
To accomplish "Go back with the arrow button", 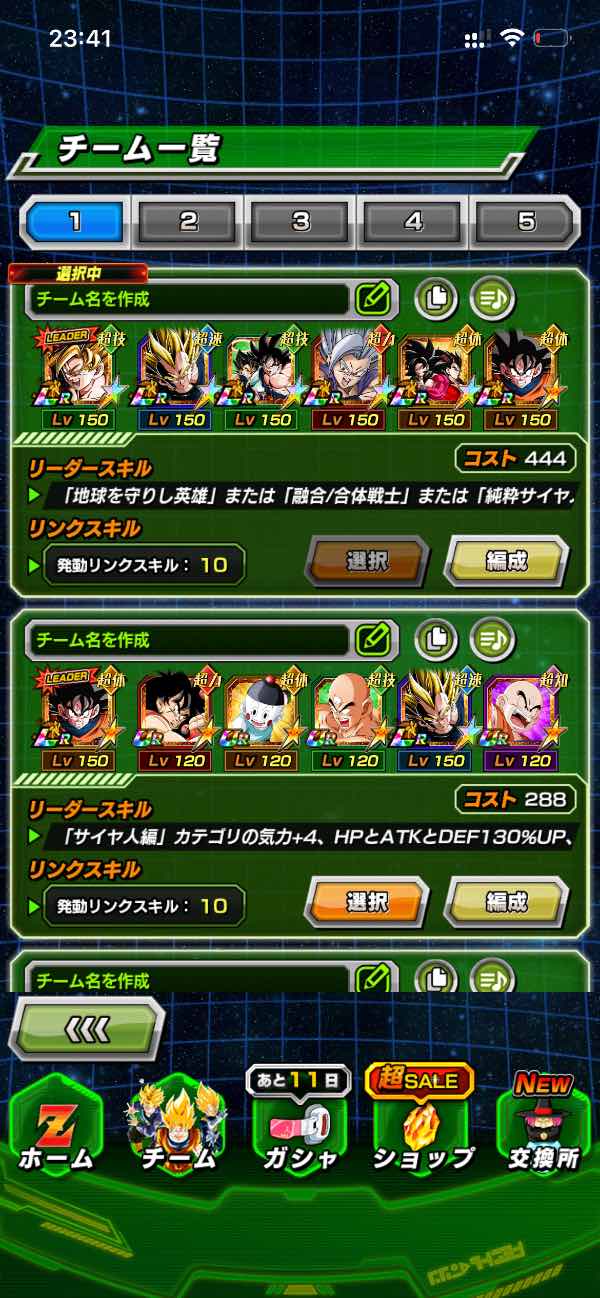I will coord(88,1028).
